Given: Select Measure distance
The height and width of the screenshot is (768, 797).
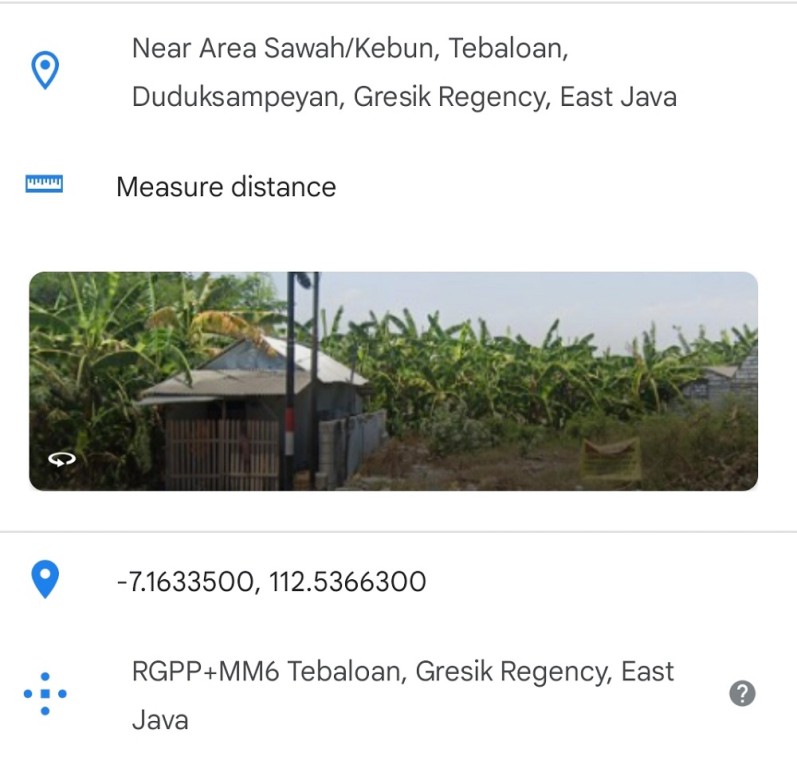Looking at the screenshot, I should click(x=226, y=187).
